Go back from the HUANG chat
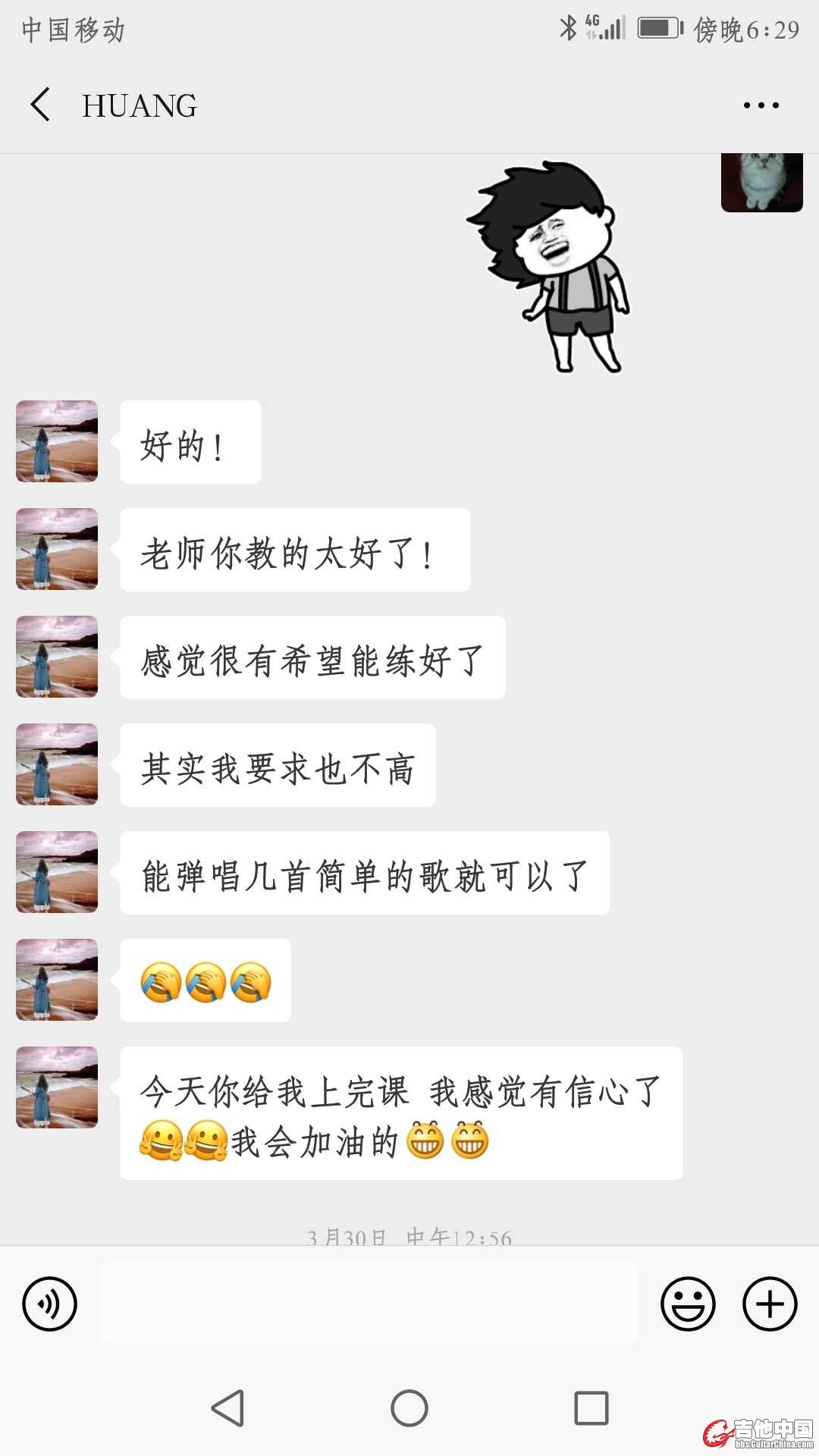The width and height of the screenshot is (819, 1456). click(41, 105)
